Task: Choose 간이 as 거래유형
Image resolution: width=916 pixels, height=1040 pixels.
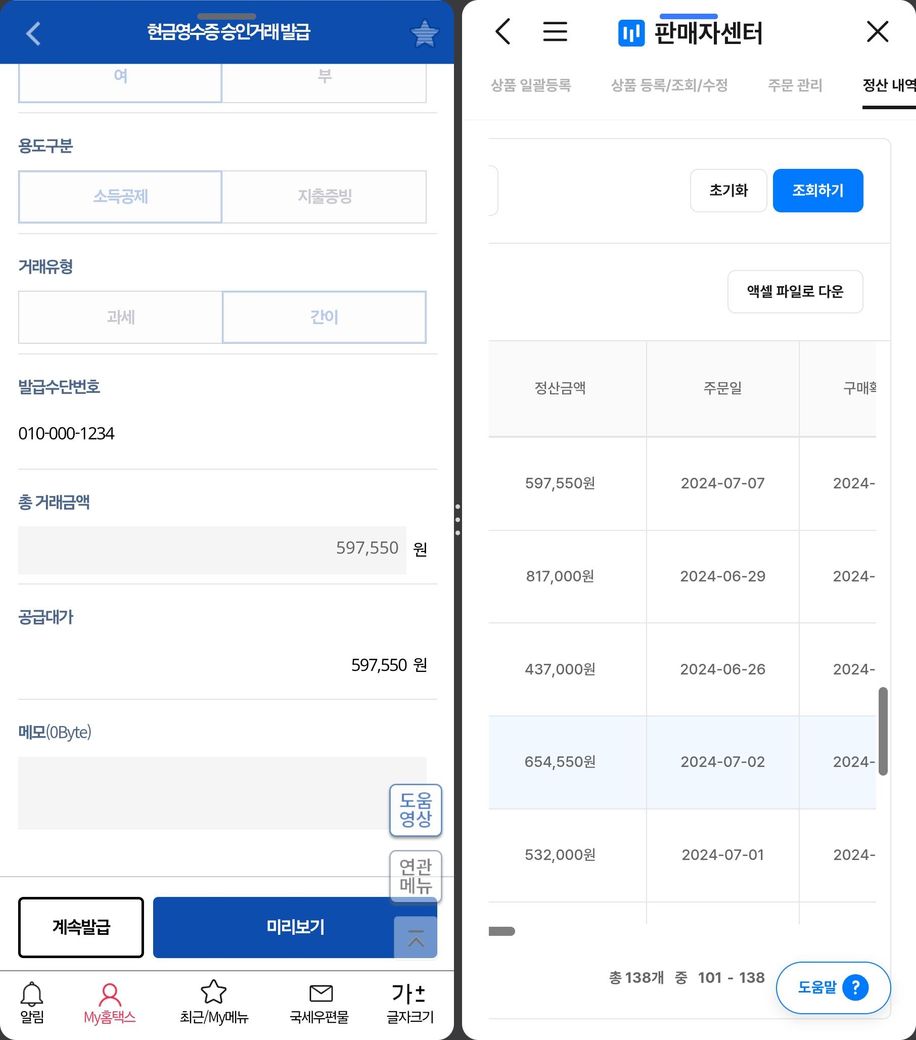Action: tap(324, 317)
